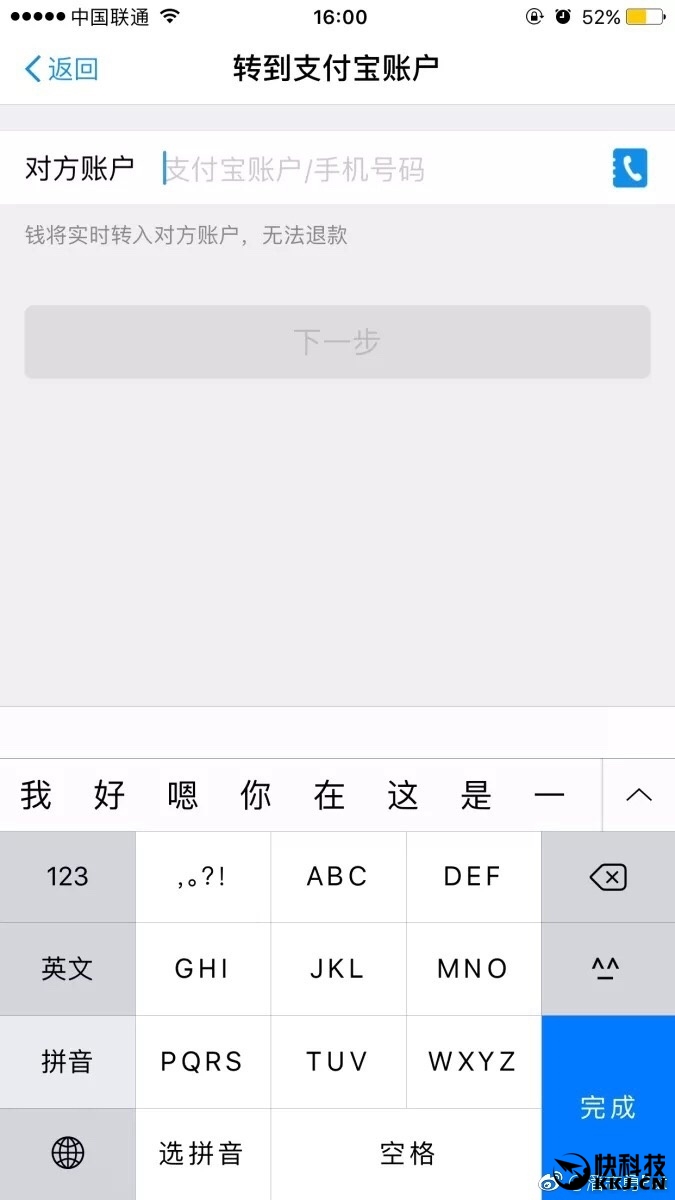Tap the 拼音 key
This screenshot has width=675, height=1200.
point(67,1061)
